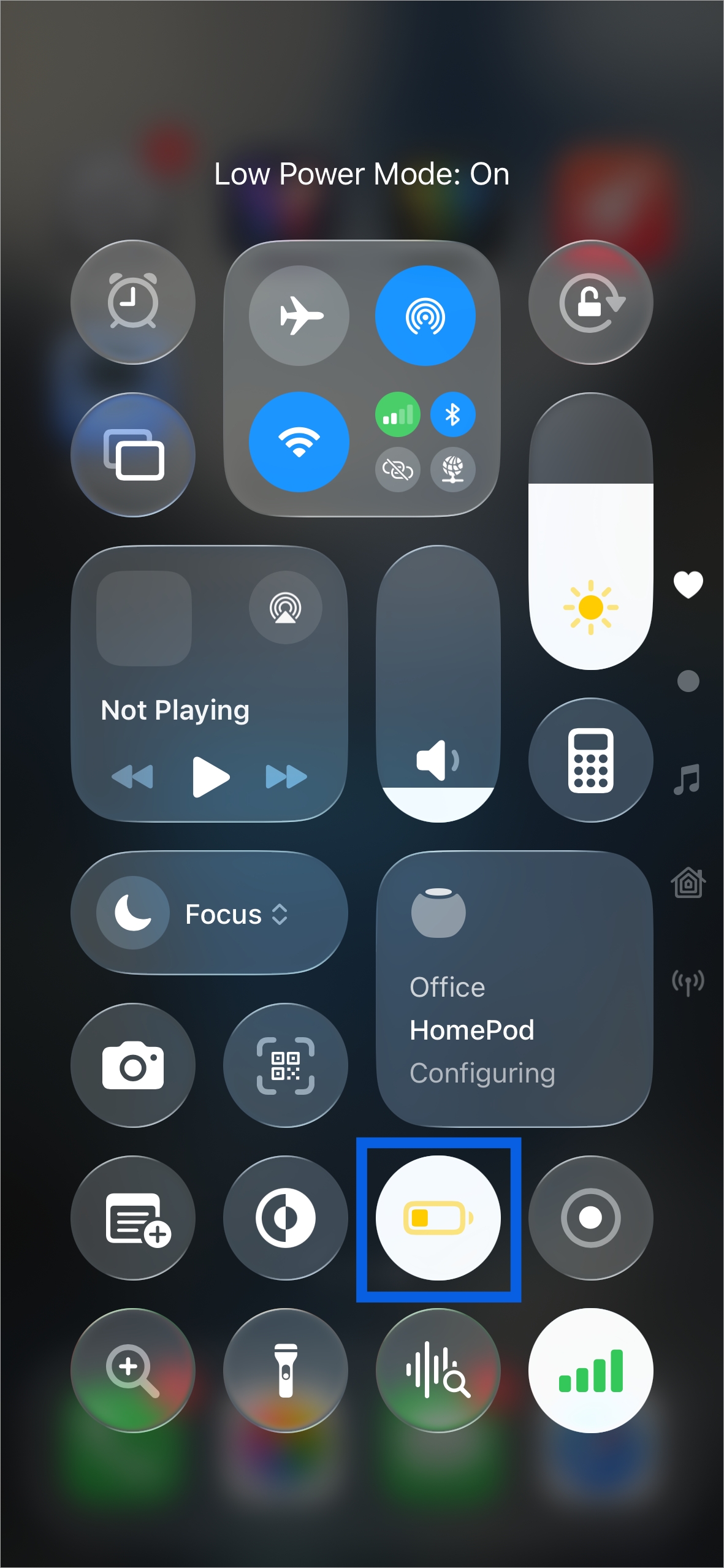Open Screen Mirroring options

pos(132,454)
